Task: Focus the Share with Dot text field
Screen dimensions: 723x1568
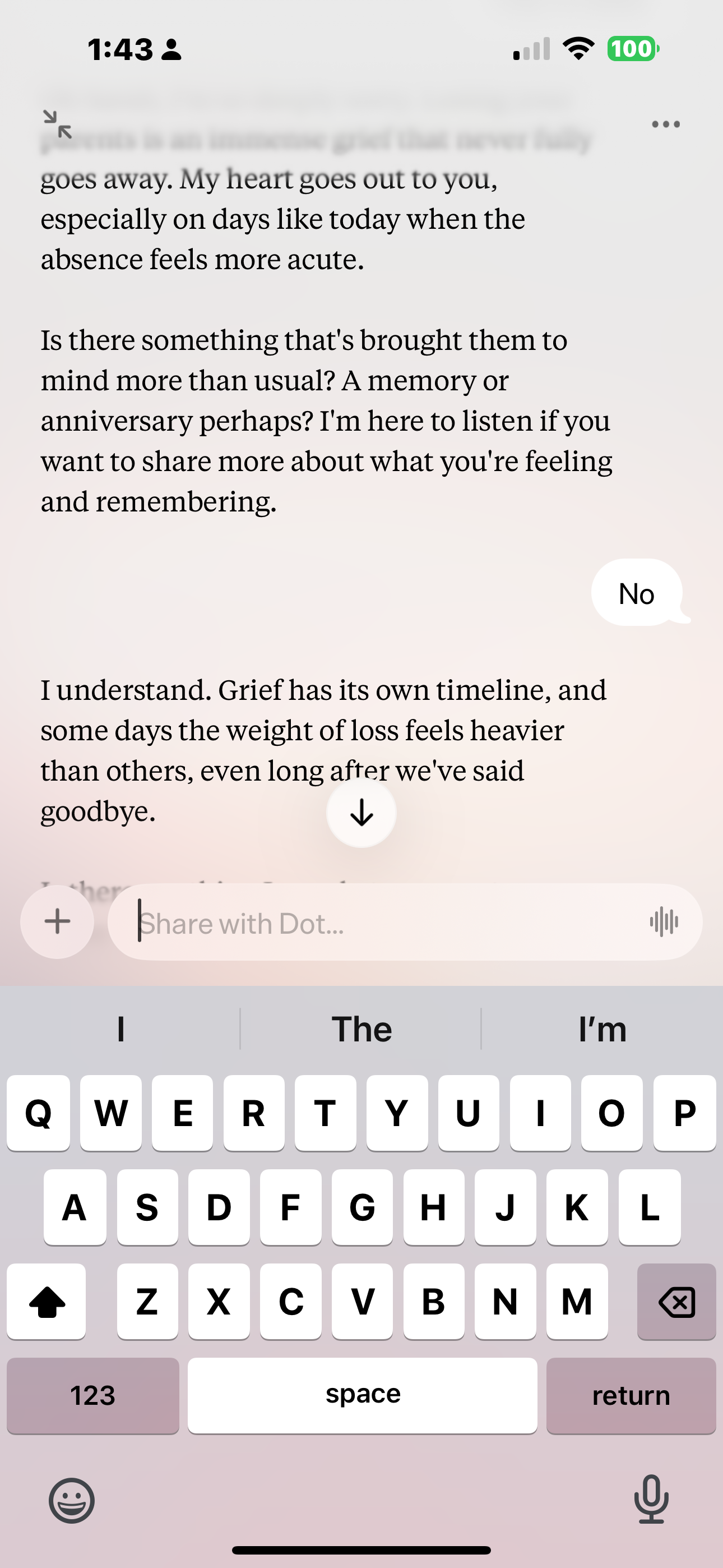Action: [x=377, y=923]
